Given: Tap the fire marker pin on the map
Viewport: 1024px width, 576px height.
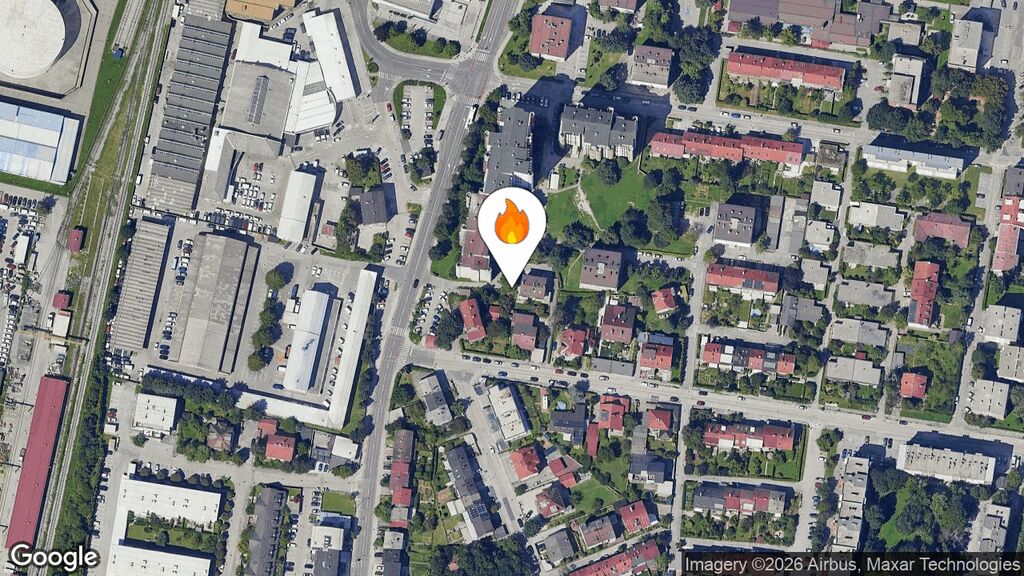Looking at the screenshot, I should 511,226.
